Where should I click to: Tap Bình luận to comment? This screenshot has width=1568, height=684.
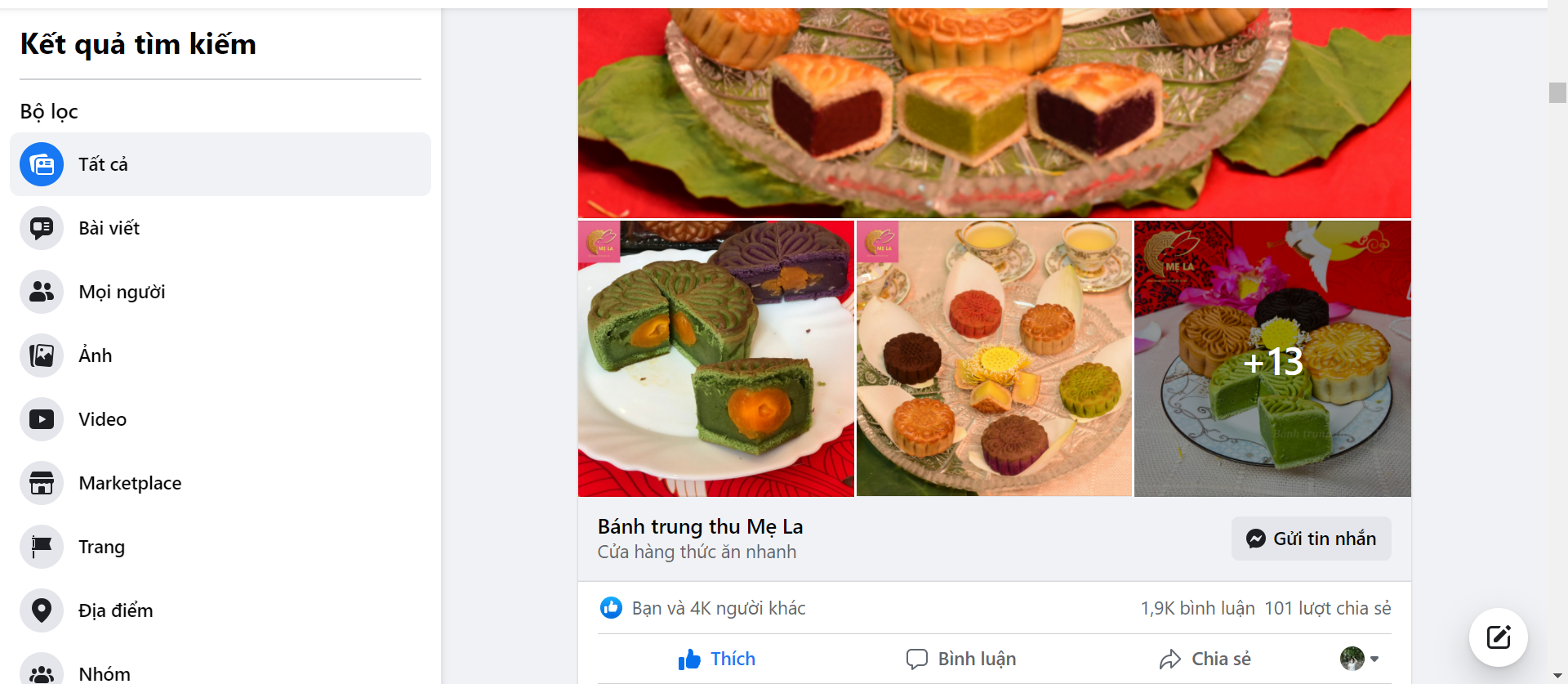click(x=961, y=659)
